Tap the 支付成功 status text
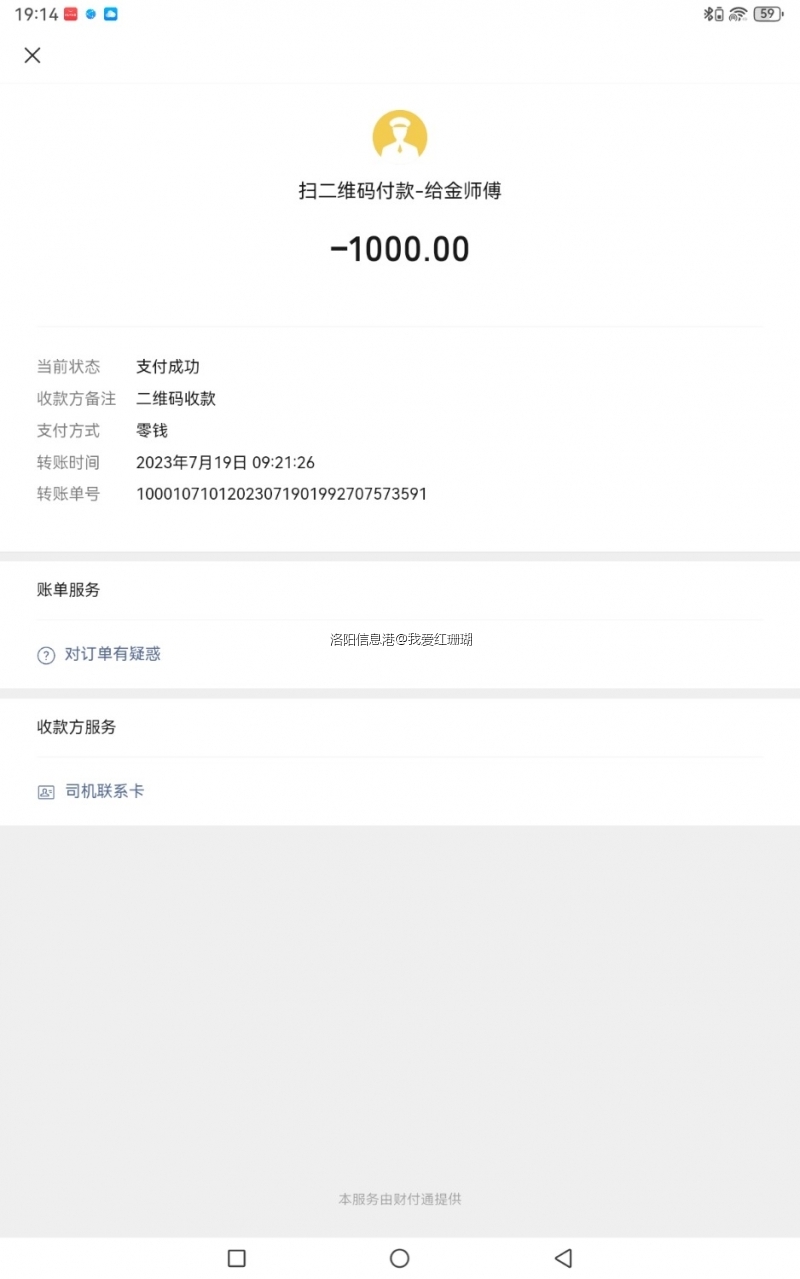The image size is (800, 1279). (168, 366)
